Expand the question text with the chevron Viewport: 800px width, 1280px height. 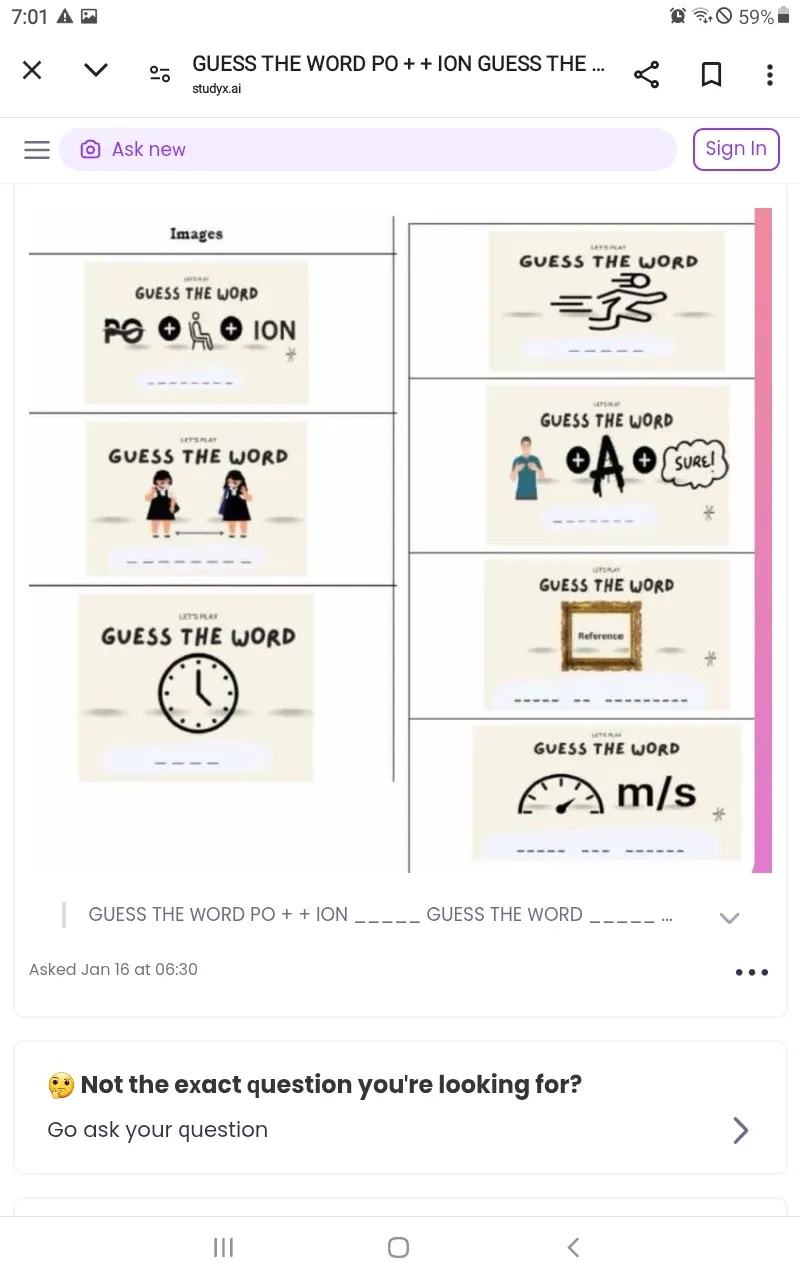(730, 917)
